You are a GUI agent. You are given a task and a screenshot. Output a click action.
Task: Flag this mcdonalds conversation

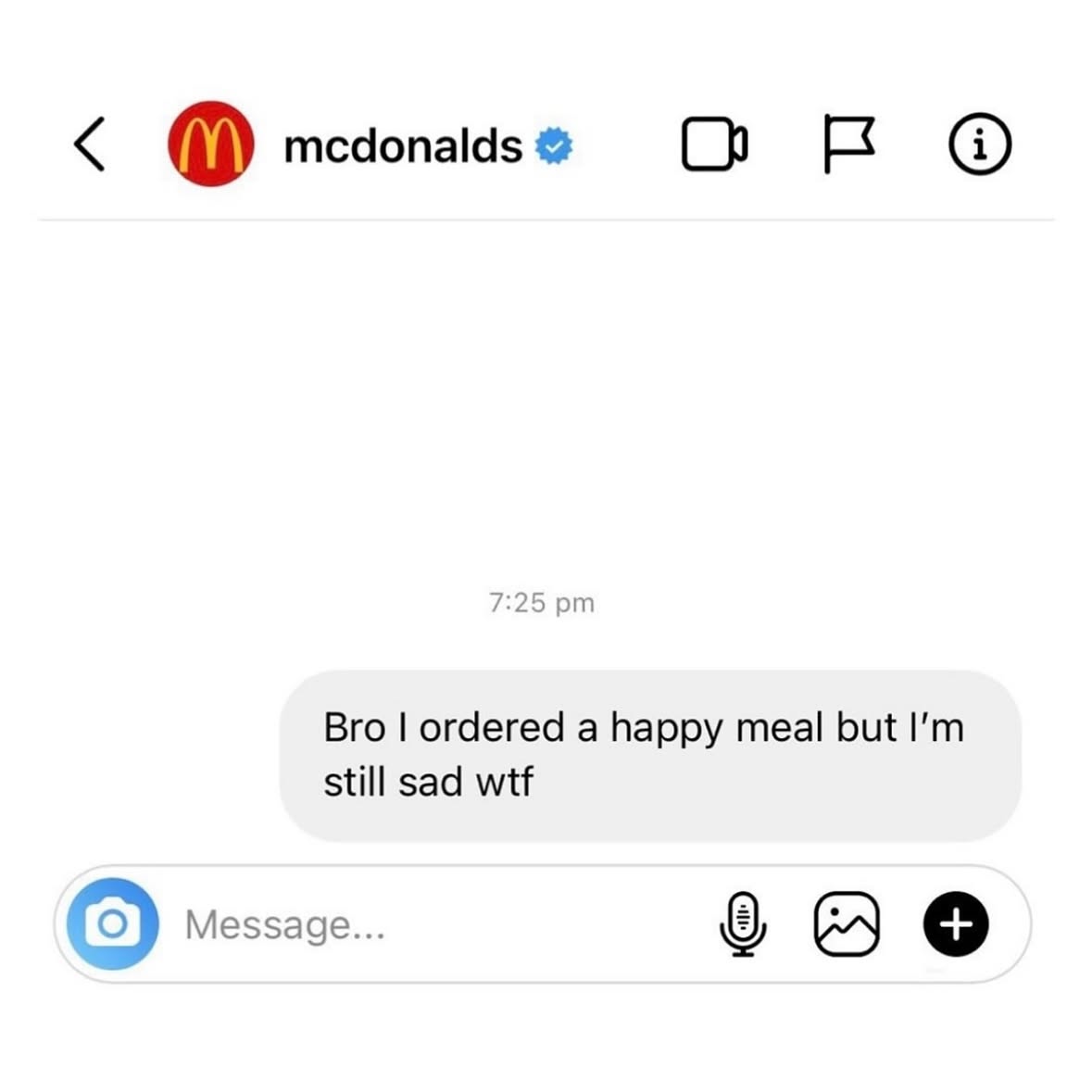click(x=847, y=144)
